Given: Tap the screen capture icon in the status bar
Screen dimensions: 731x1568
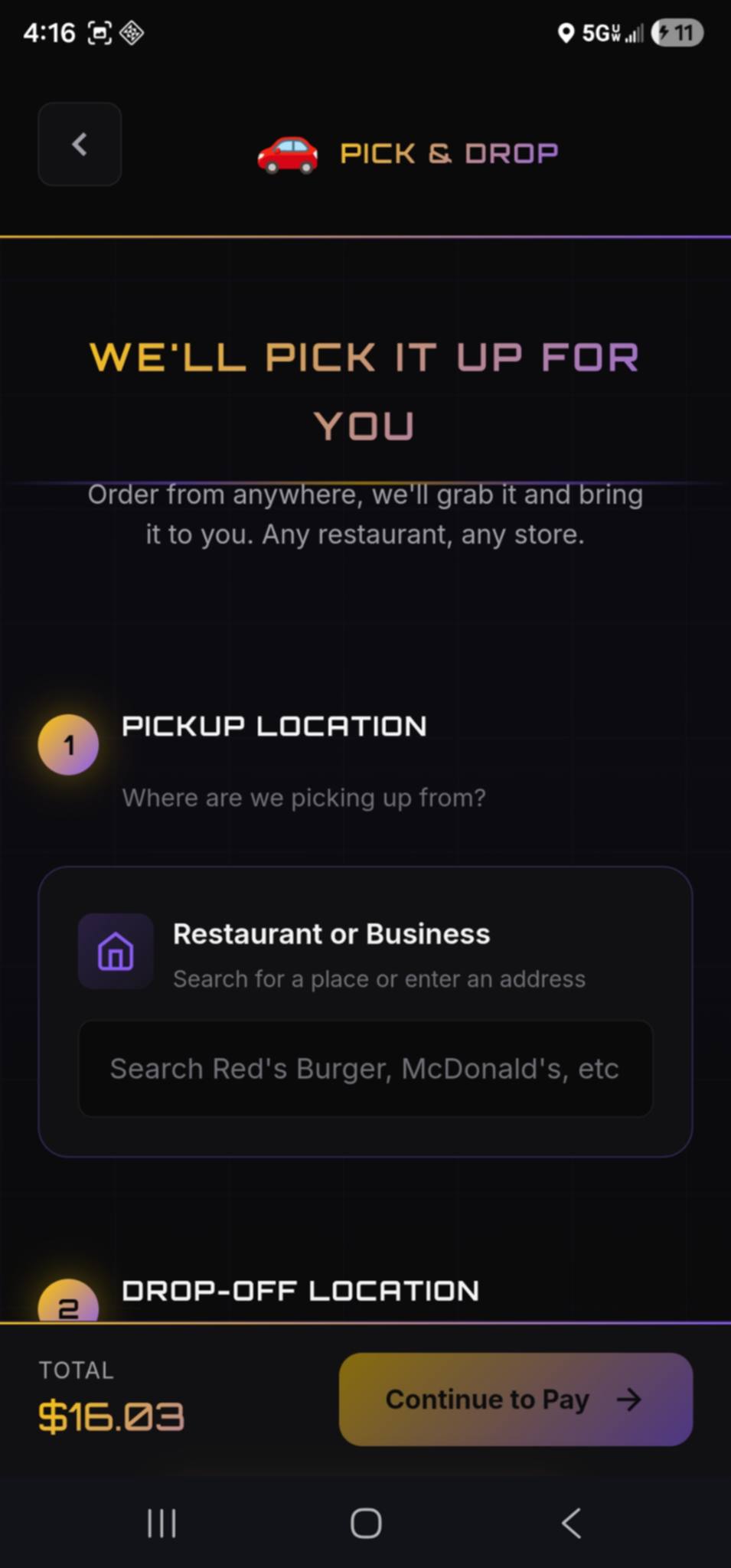Looking at the screenshot, I should [100, 33].
